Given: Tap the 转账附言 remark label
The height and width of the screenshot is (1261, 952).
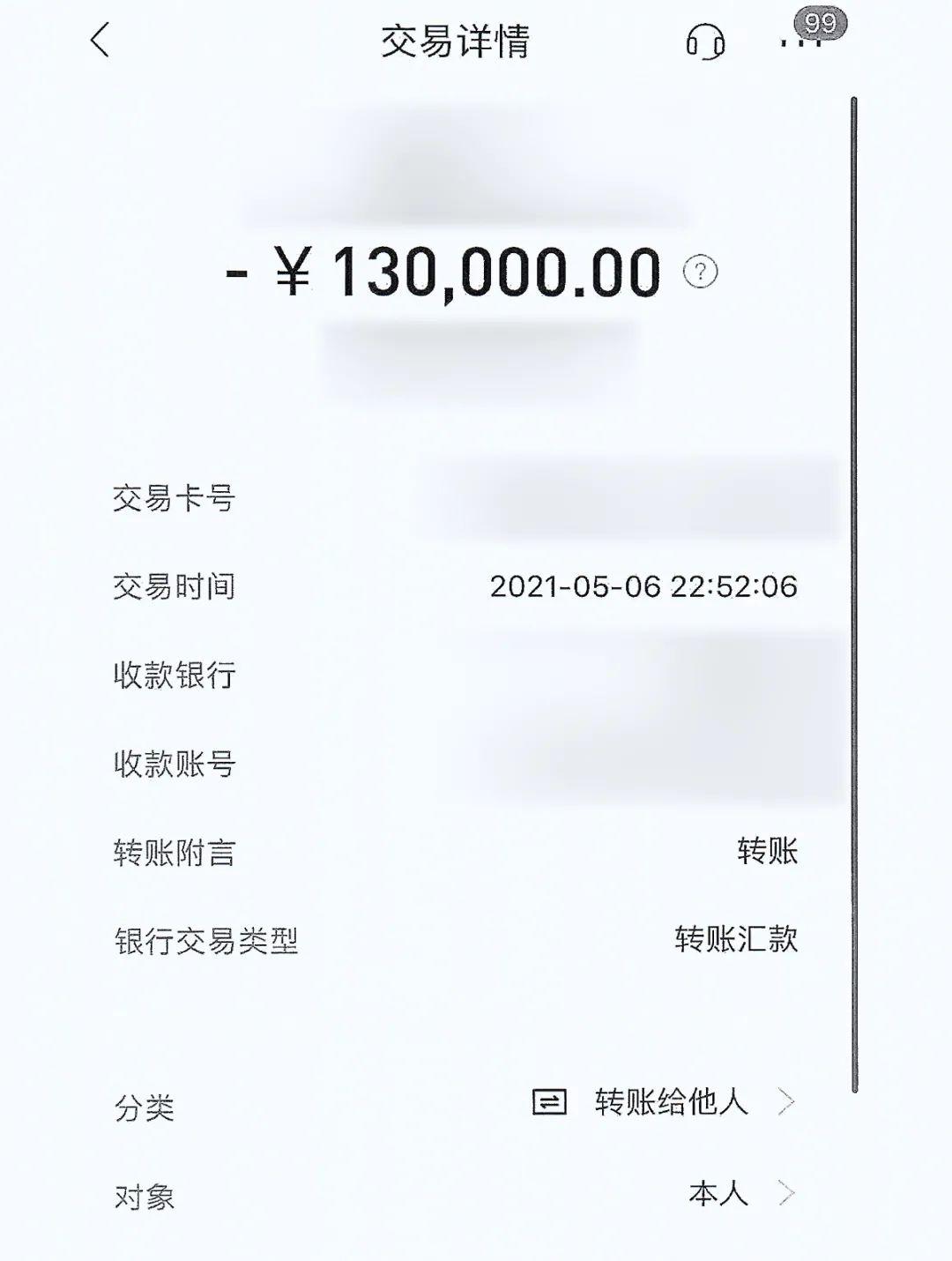Looking at the screenshot, I should (174, 853).
